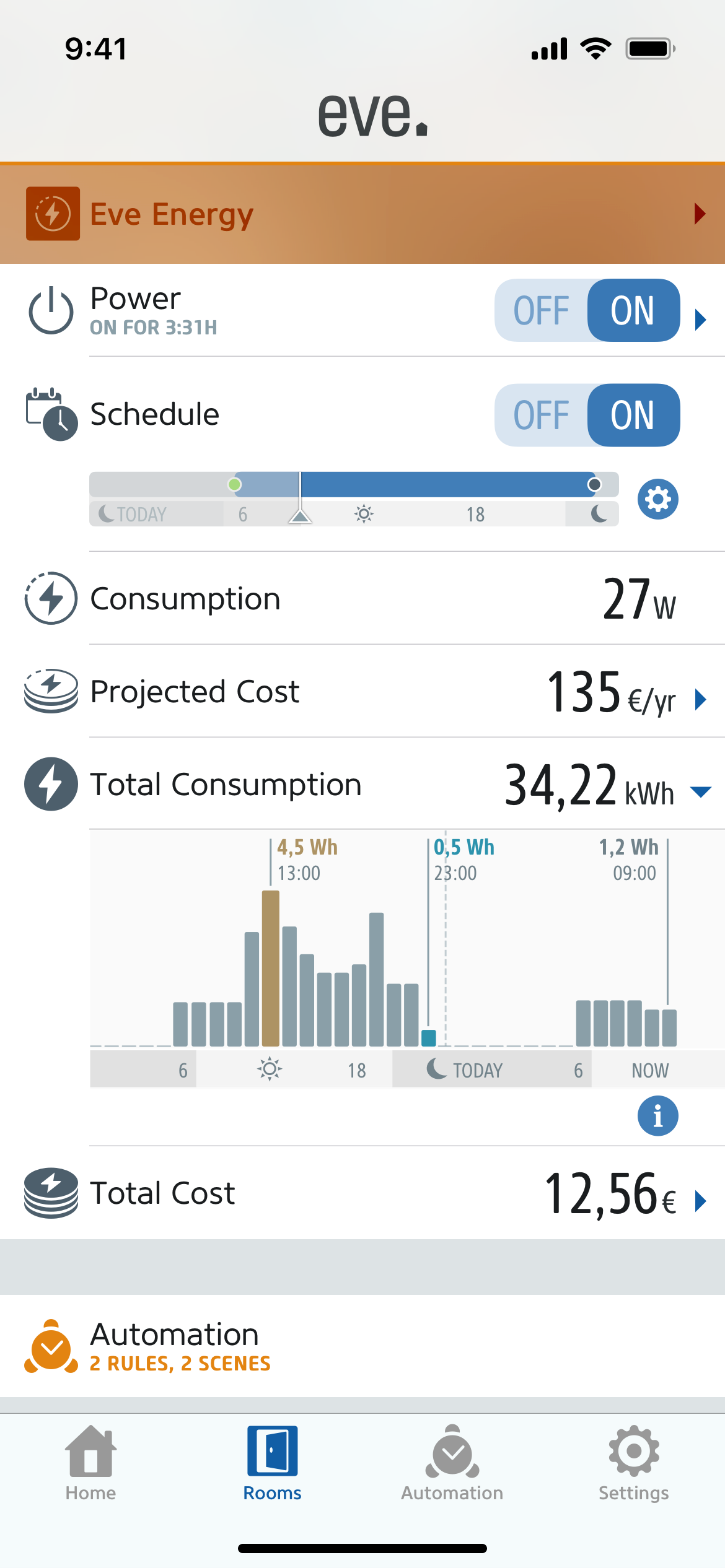Image resolution: width=725 pixels, height=1568 pixels.
Task: Turn Schedule off
Action: [x=541, y=416]
